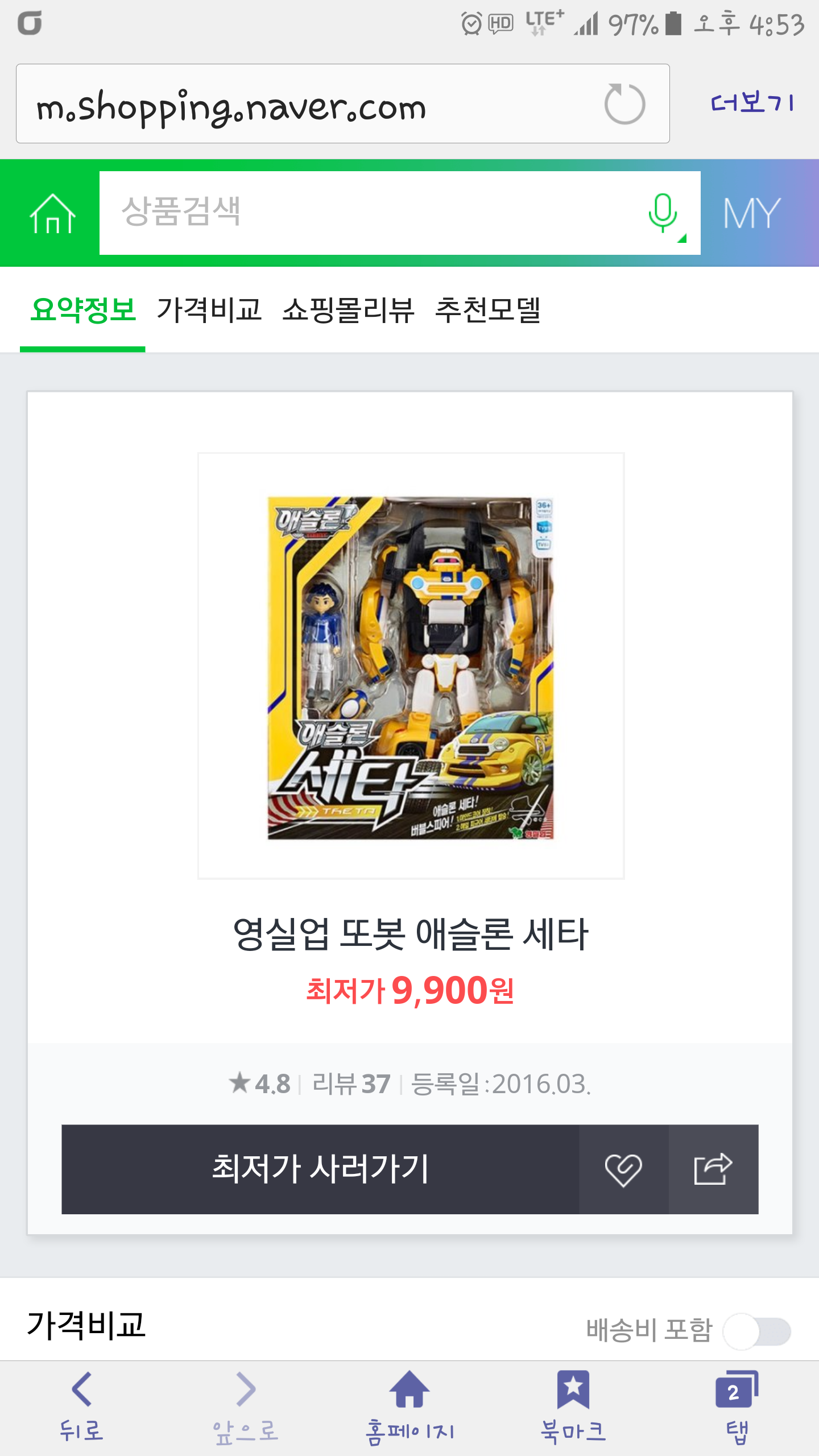Start voice search with the microphone
819x1456 pixels.
pos(663,213)
